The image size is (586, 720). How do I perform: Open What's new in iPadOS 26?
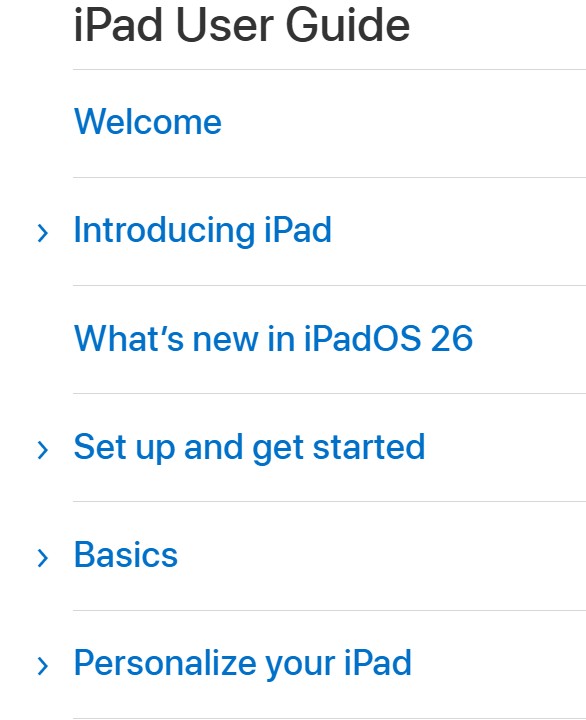(x=273, y=339)
